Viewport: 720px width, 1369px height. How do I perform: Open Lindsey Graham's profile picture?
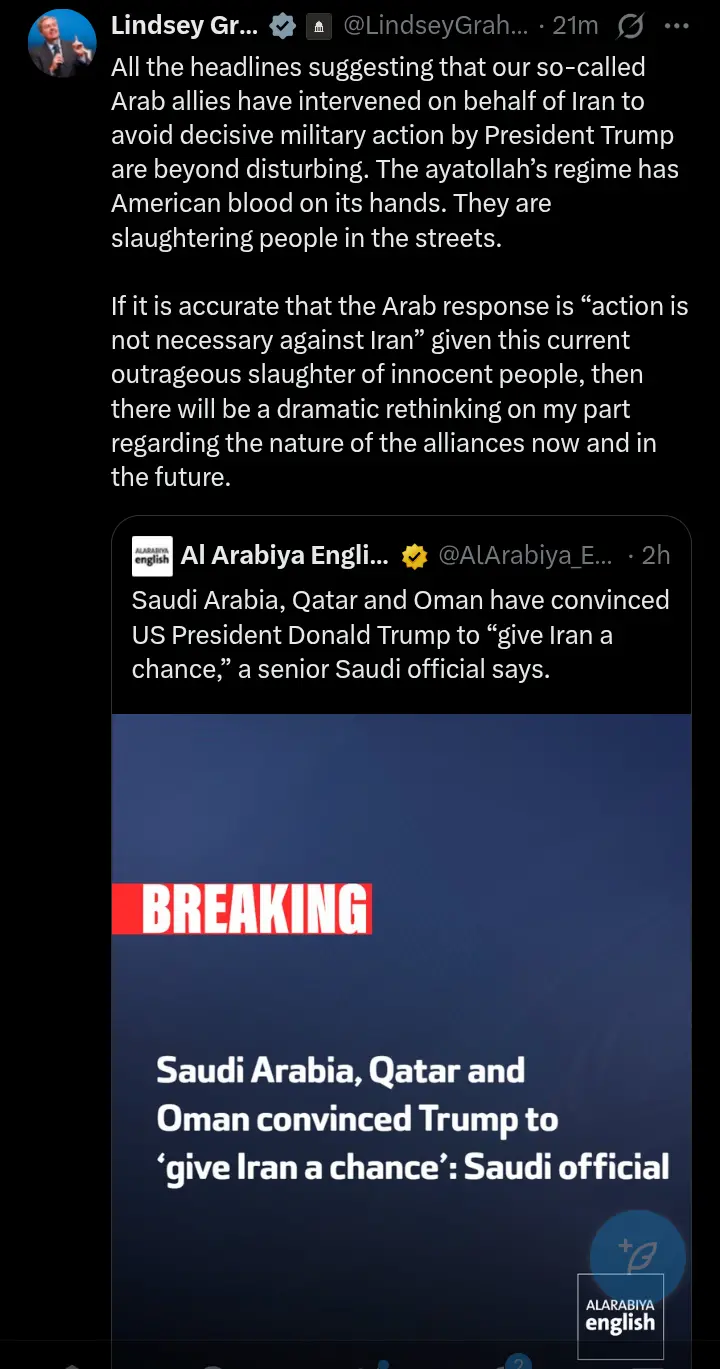pos(62,43)
